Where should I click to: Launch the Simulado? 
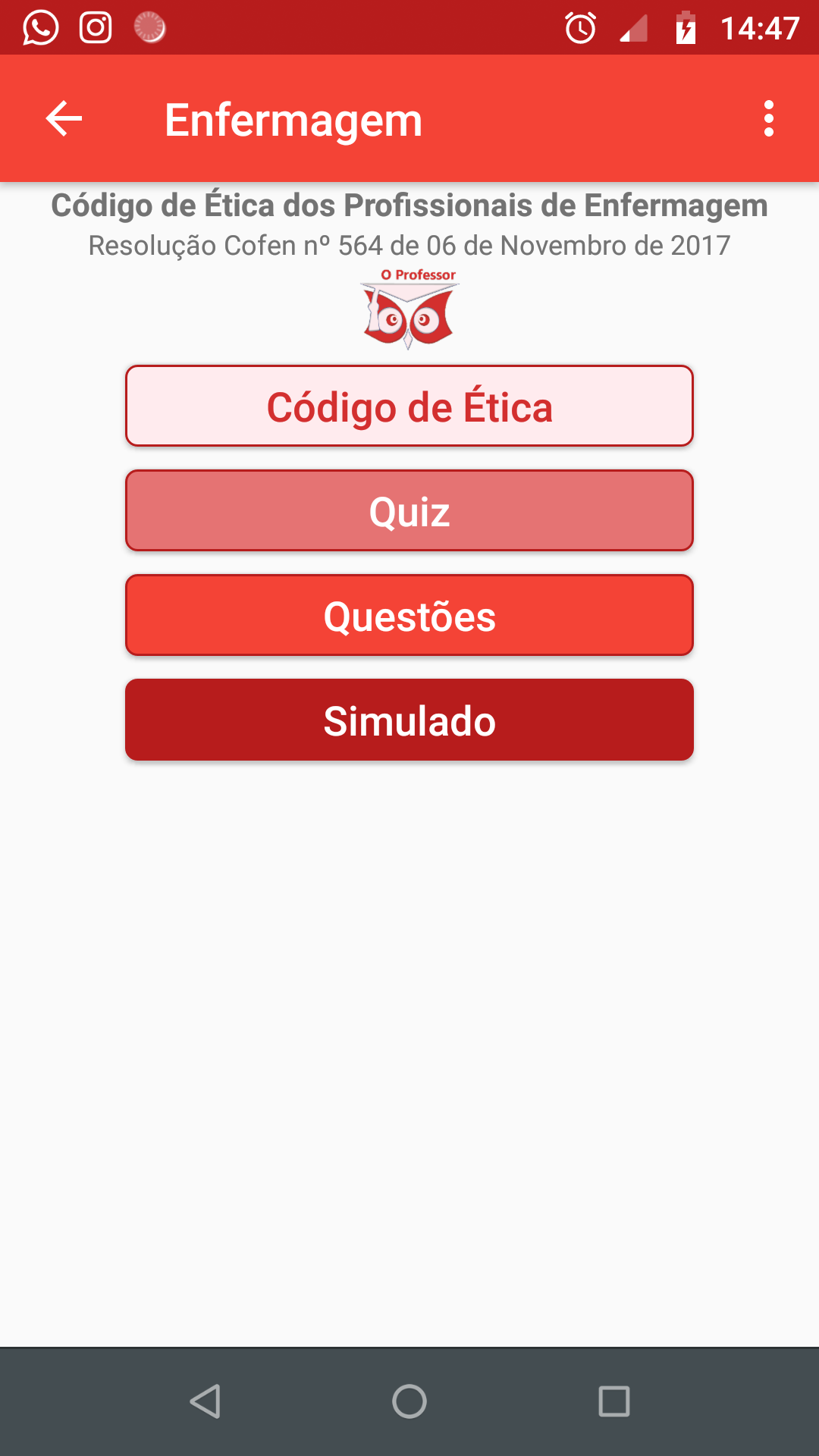[409, 720]
